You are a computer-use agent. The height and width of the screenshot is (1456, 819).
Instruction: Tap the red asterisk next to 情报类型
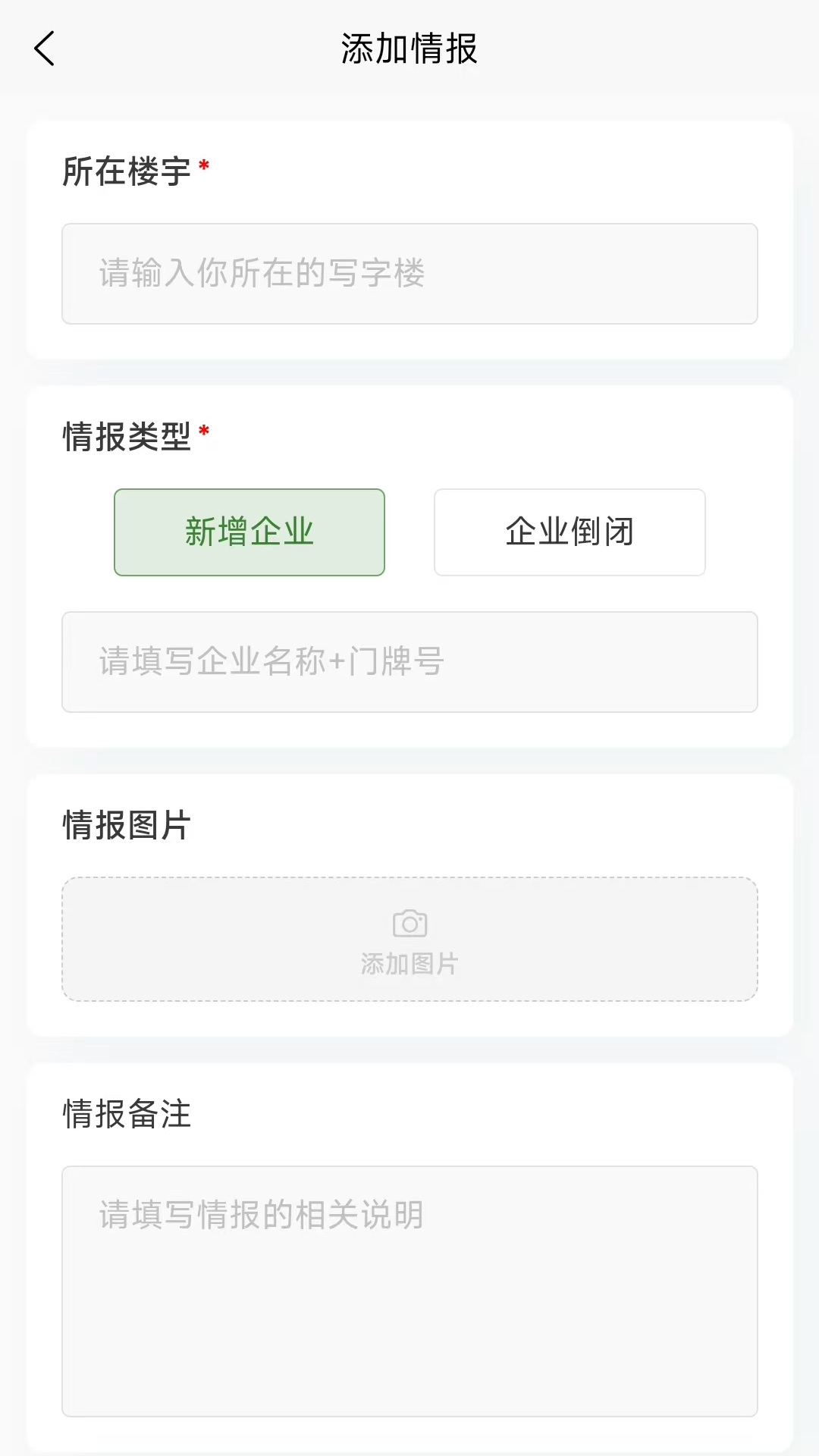(203, 431)
